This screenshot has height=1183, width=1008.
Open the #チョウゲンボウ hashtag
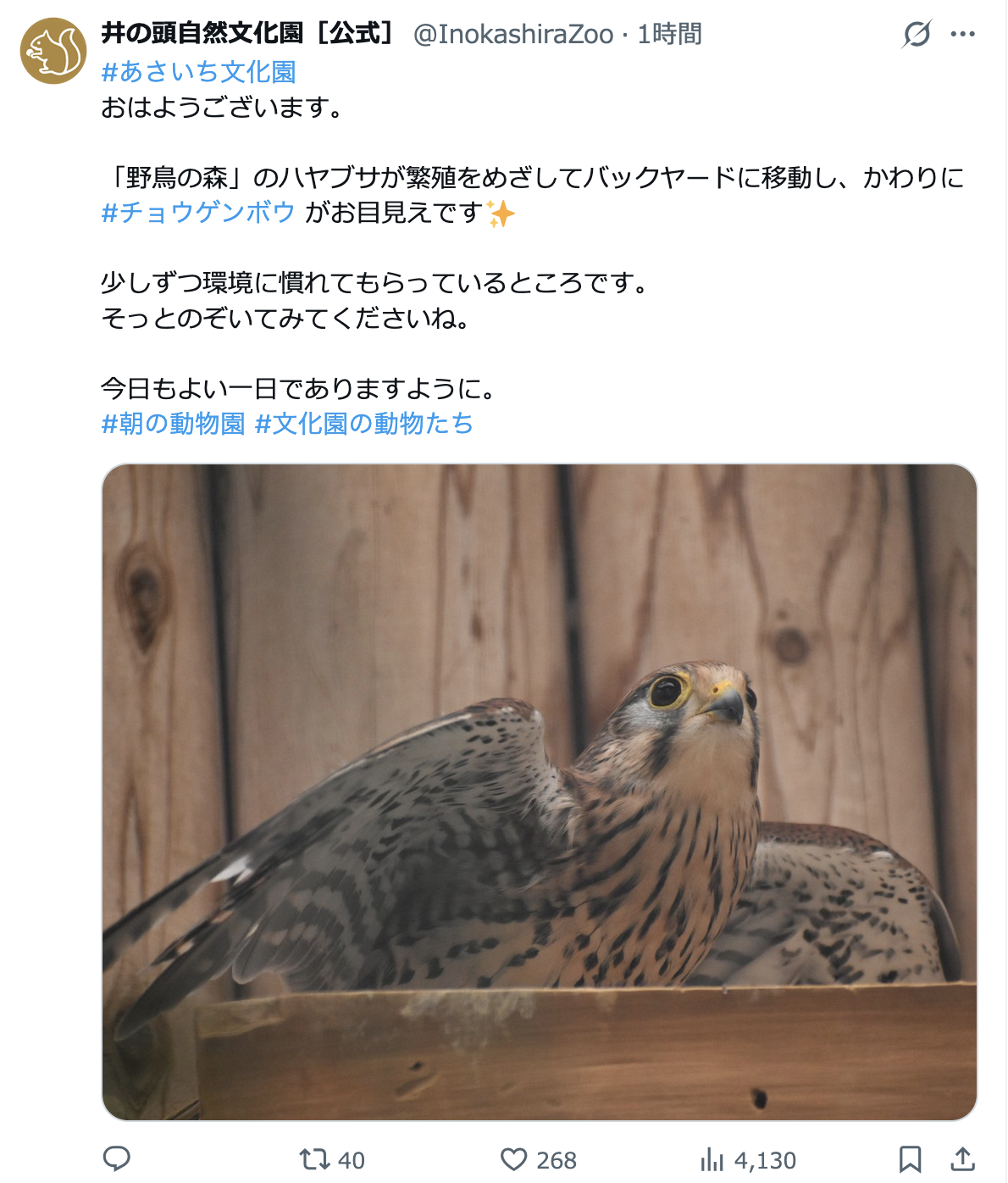[x=198, y=212]
